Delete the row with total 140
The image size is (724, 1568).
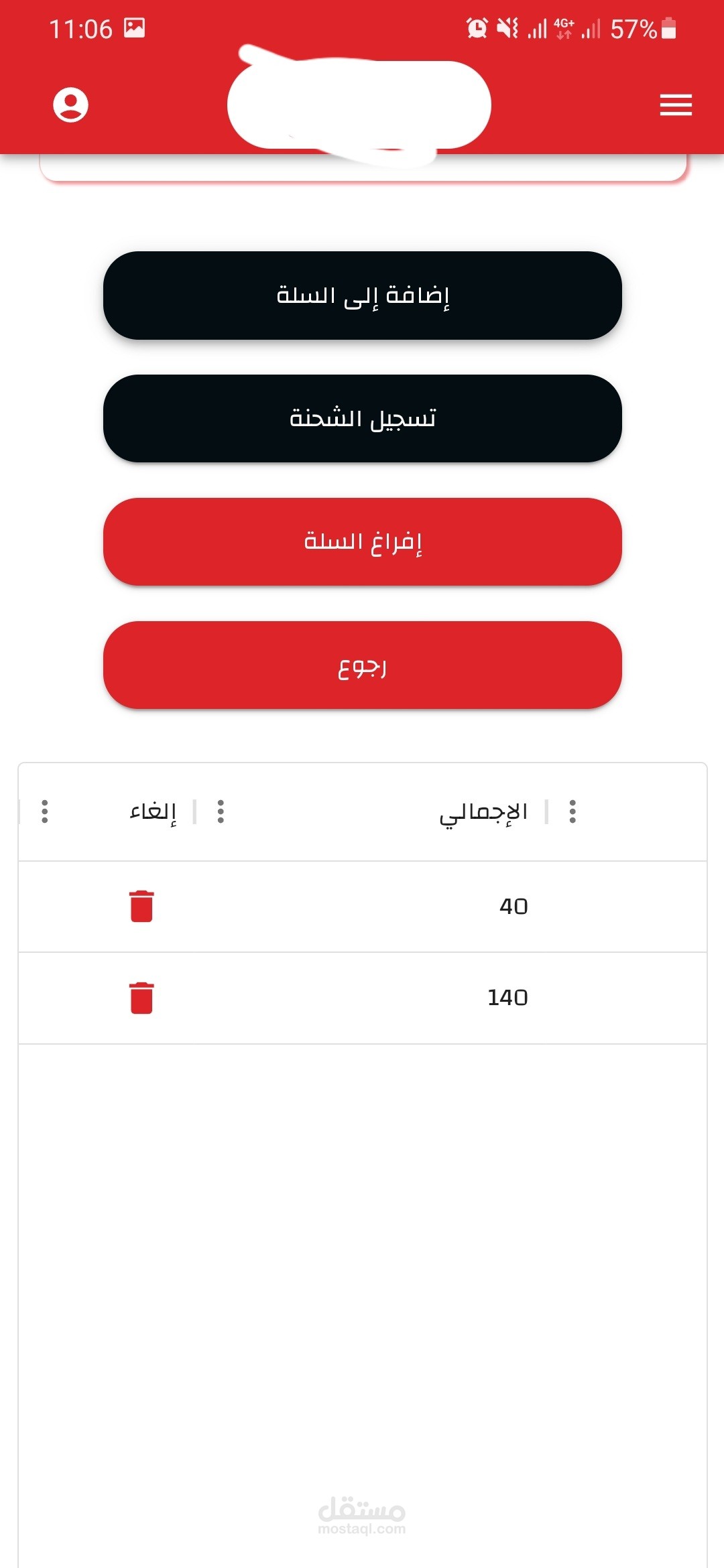click(141, 998)
